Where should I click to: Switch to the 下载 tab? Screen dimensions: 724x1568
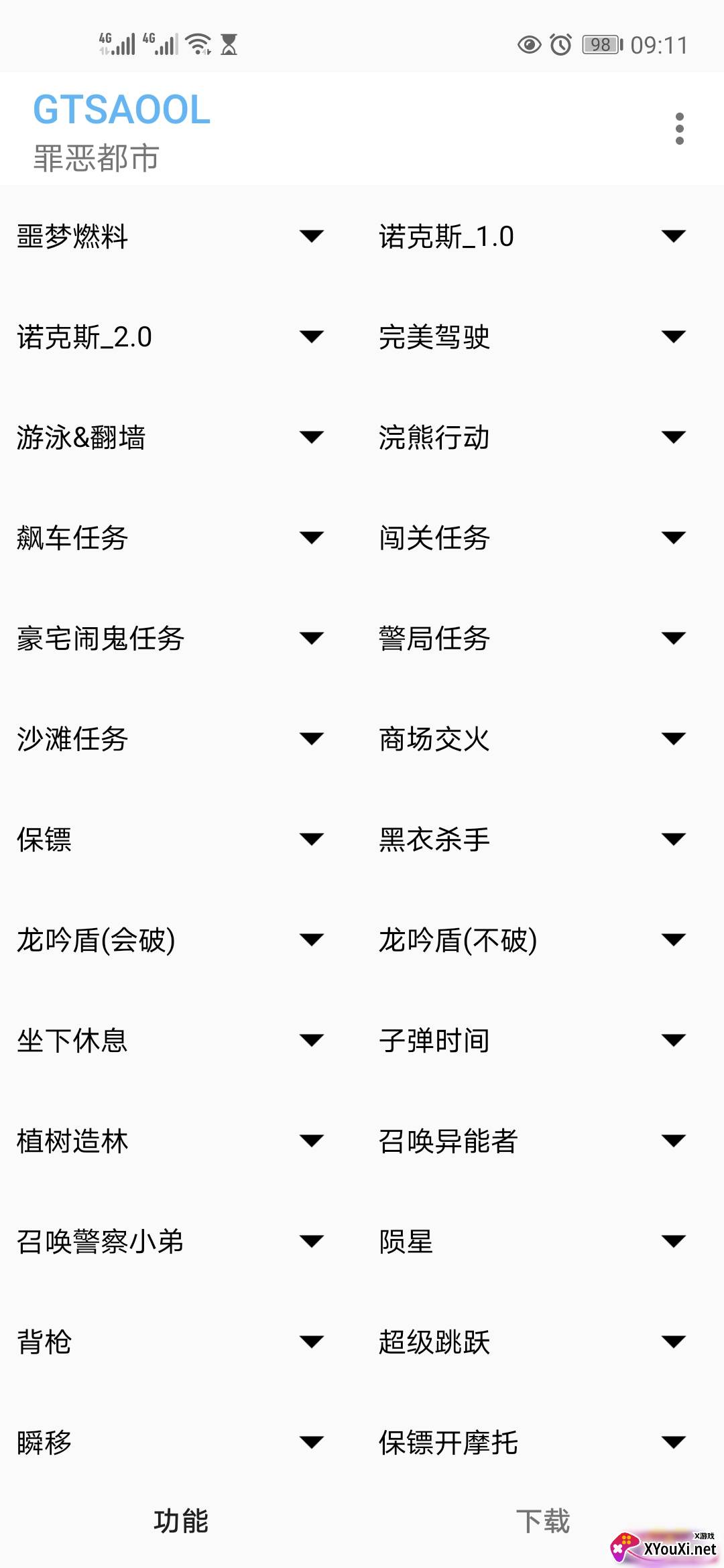(542, 1520)
